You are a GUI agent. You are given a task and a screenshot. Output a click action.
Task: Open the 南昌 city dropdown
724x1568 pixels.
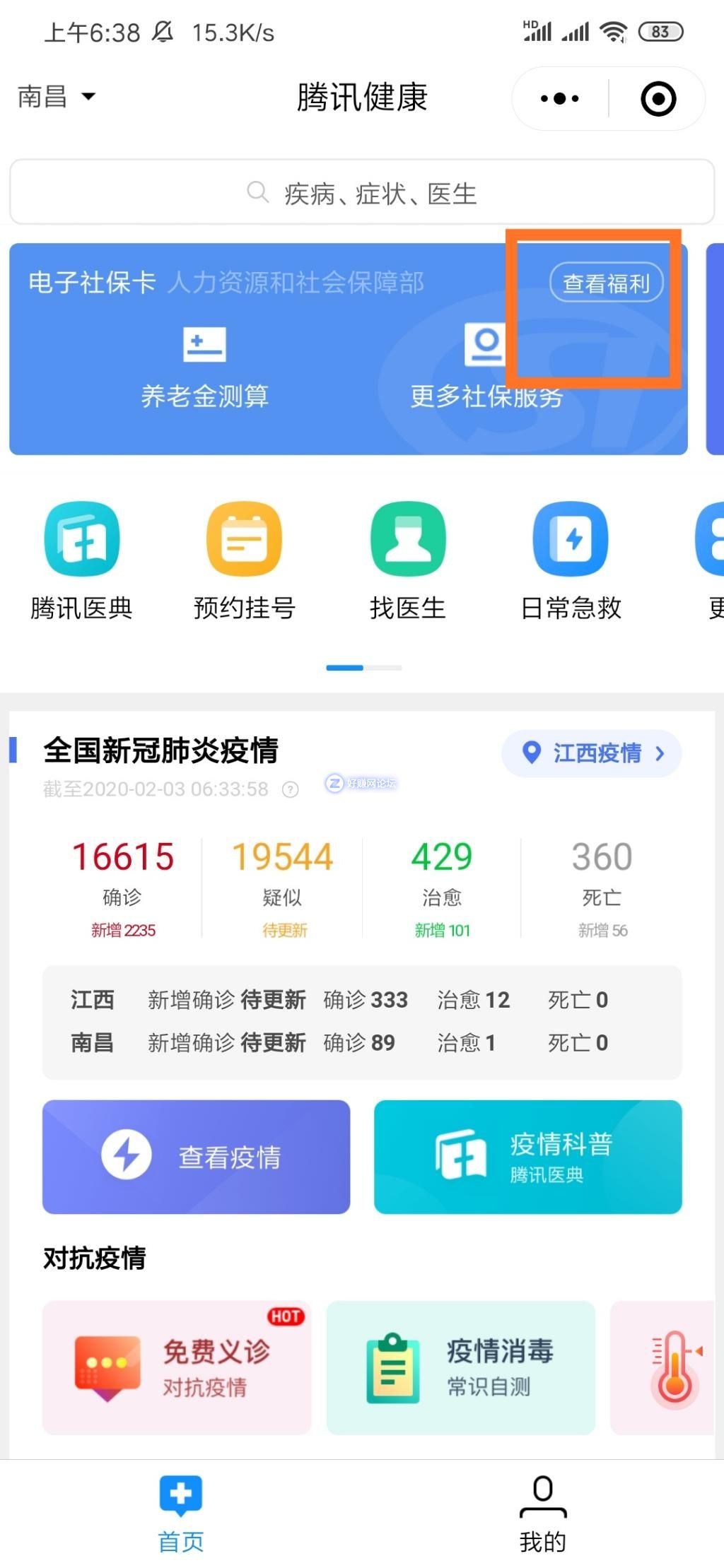point(57,97)
